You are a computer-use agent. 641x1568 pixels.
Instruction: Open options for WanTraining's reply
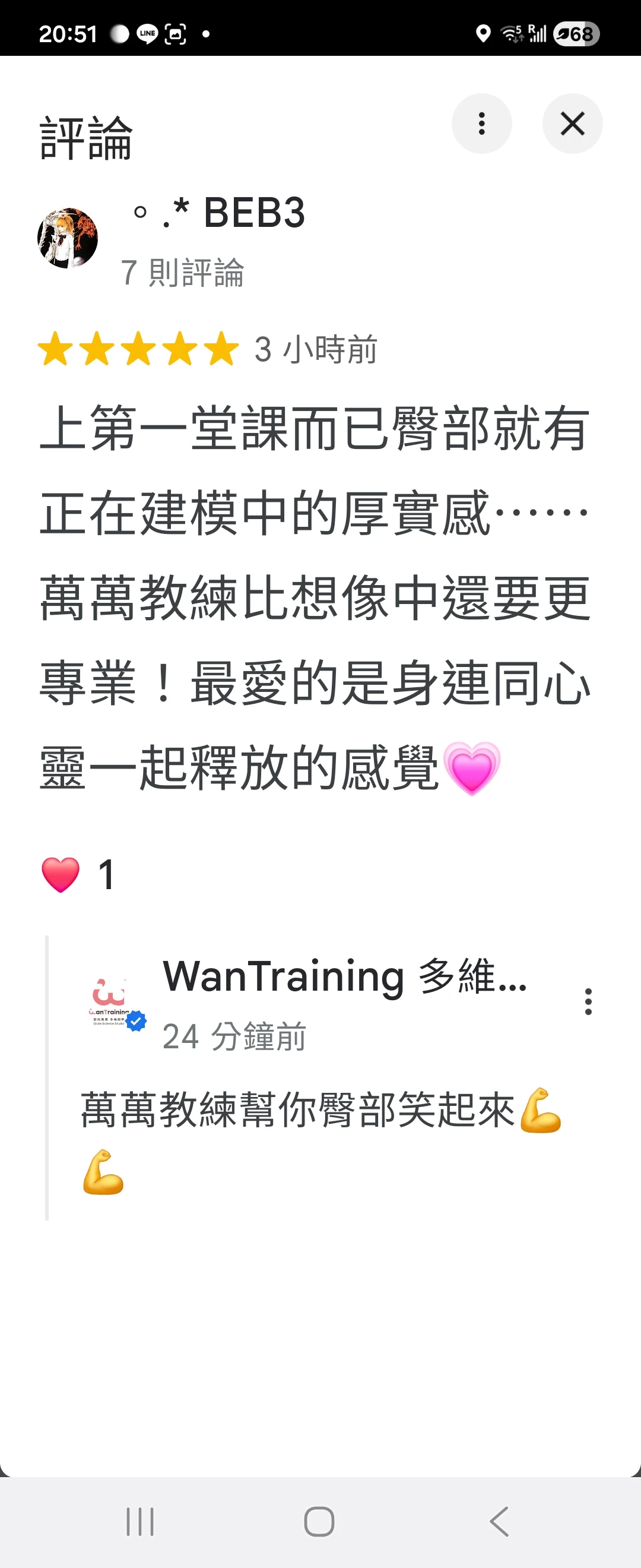(x=588, y=1001)
